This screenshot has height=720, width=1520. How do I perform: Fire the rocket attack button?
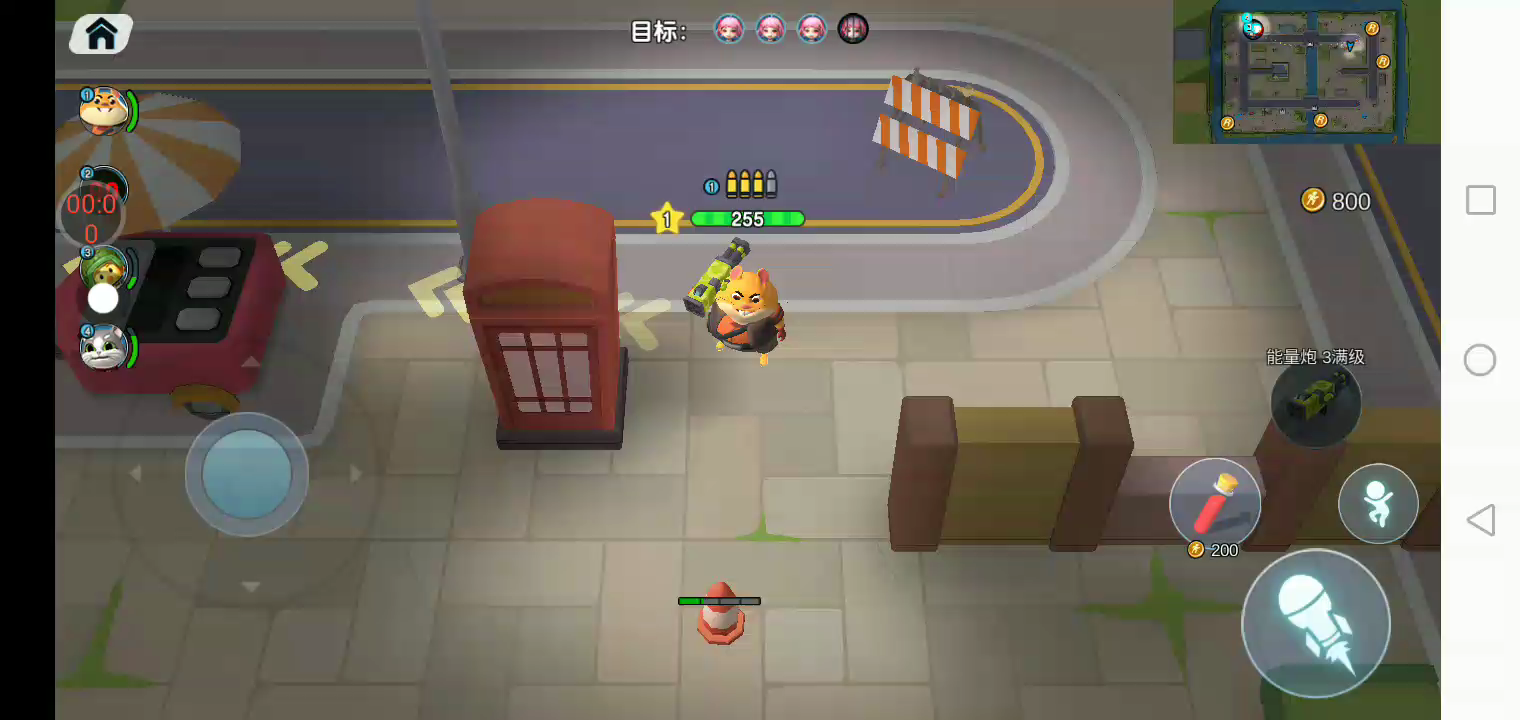1315,623
